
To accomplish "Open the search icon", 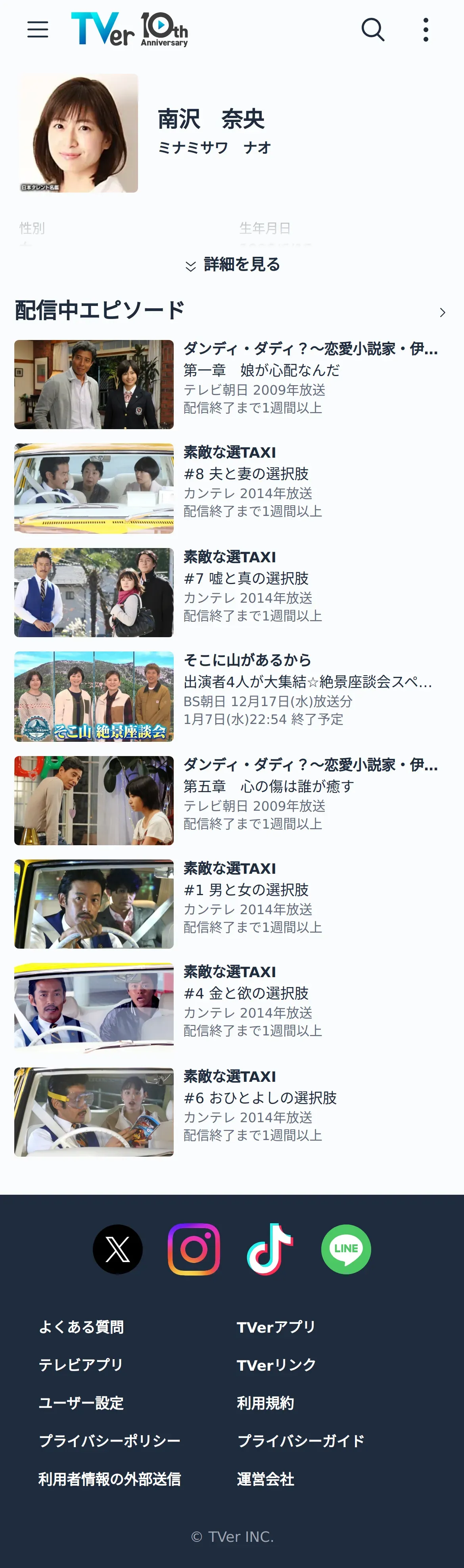I will pyautogui.click(x=373, y=29).
